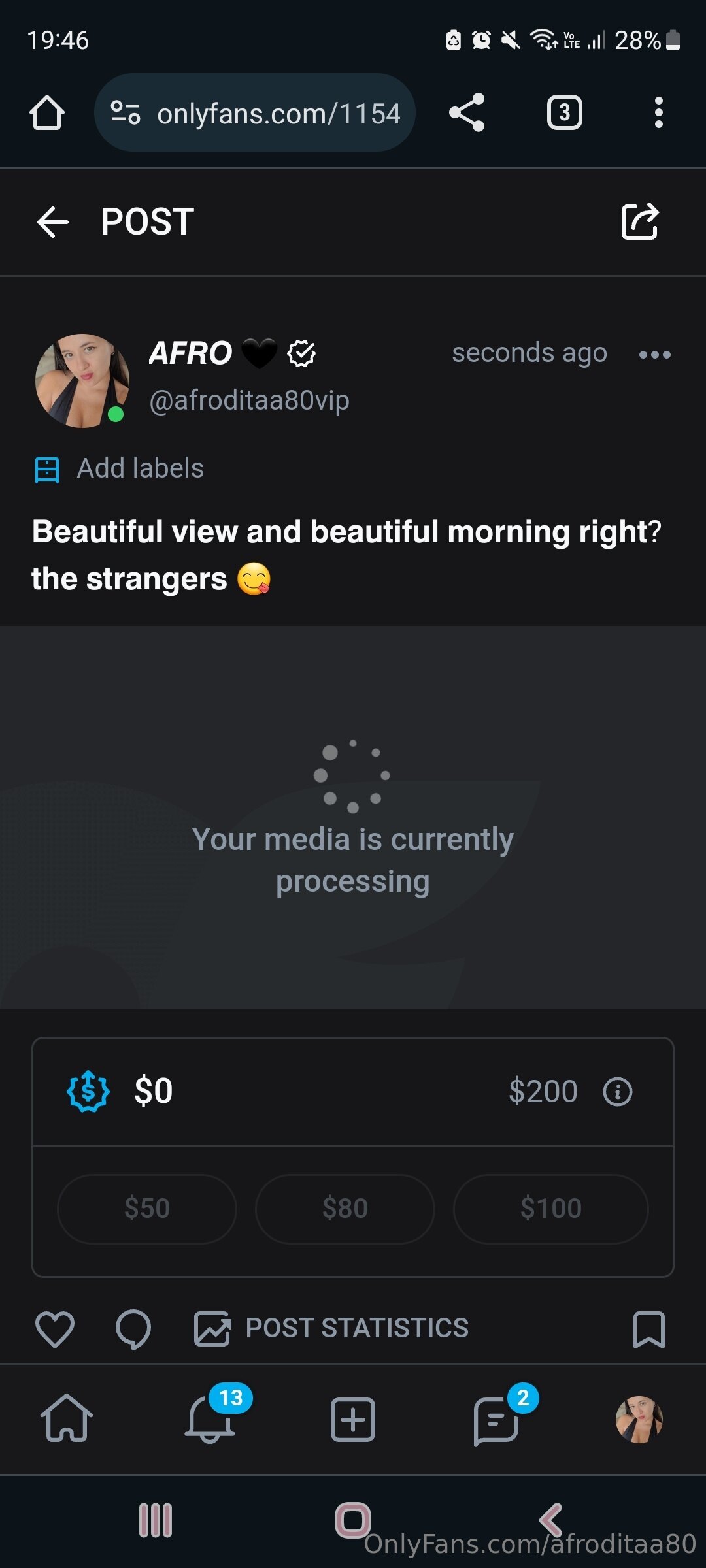The width and height of the screenshot is (706, 1568).
Task: Open messages with 2 unread
Action: point(497,1418)
